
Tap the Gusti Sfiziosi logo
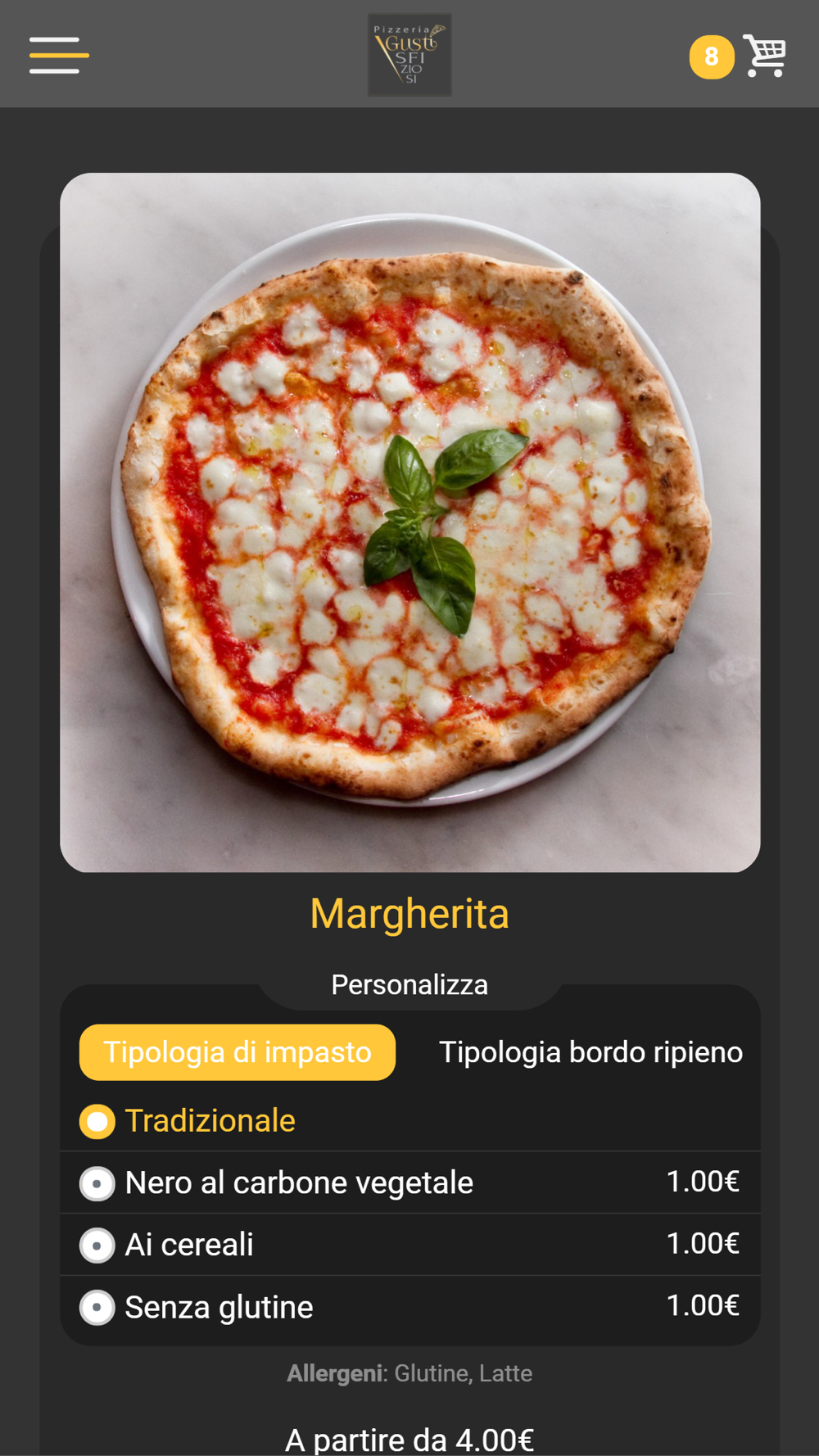[x=409, y=55]
